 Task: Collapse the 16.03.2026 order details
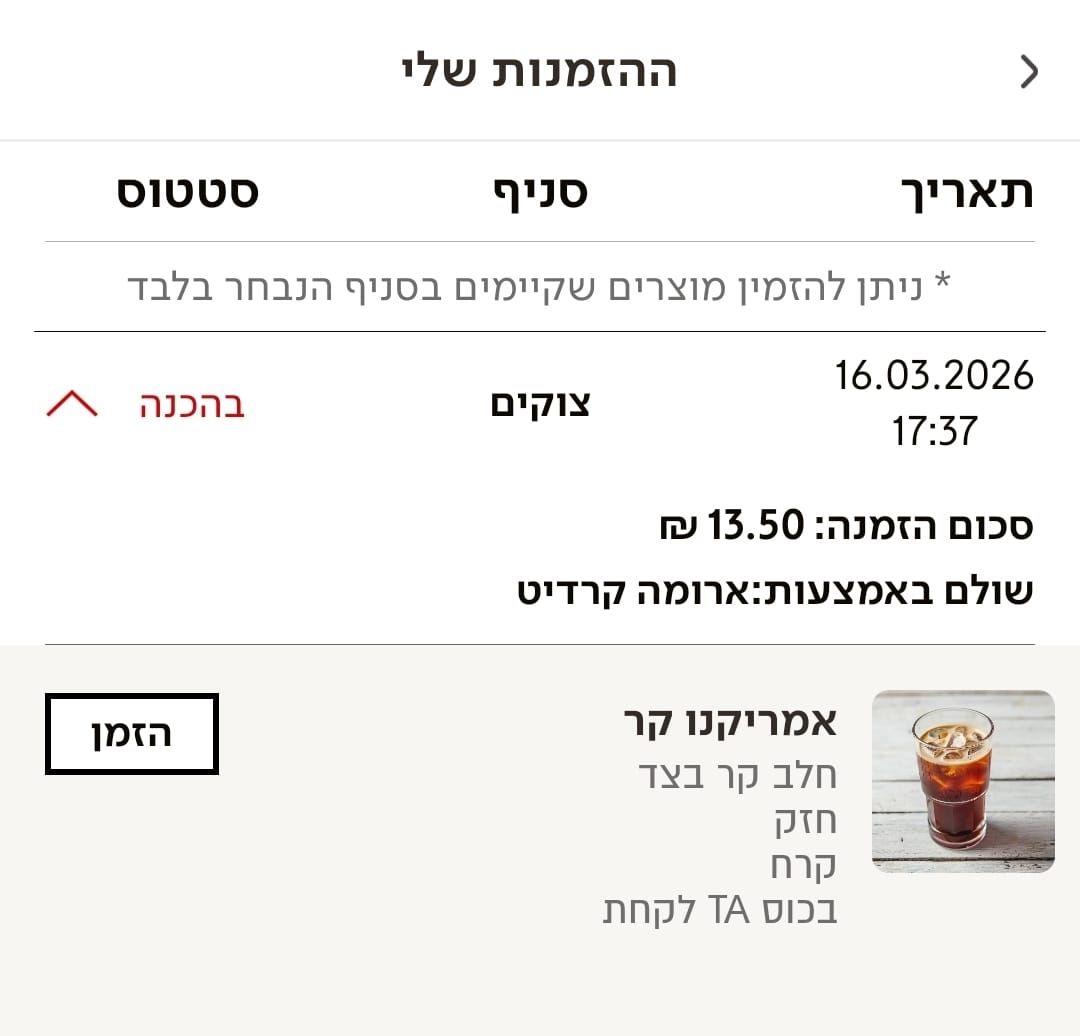click(72, 405)
